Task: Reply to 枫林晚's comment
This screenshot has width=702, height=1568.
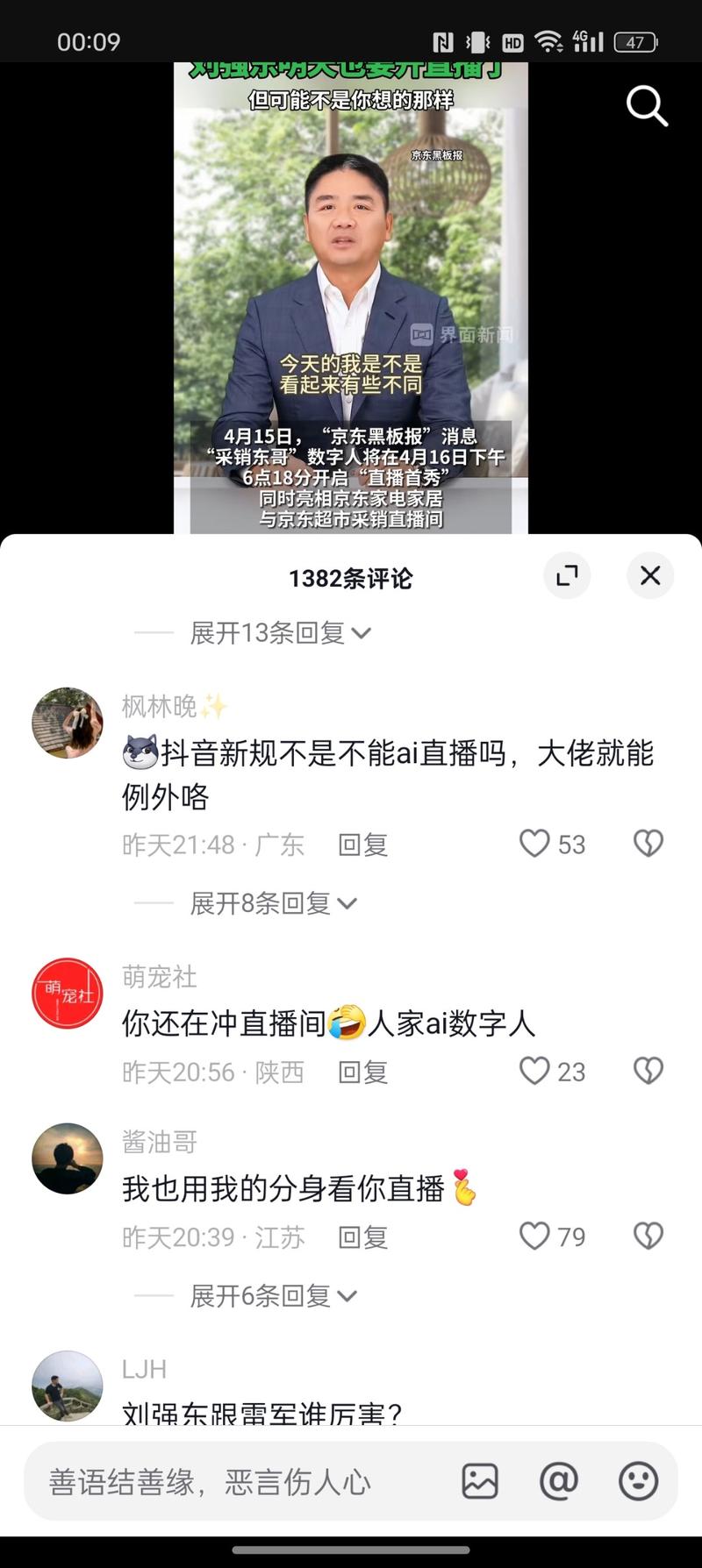Action: [362, 845]
